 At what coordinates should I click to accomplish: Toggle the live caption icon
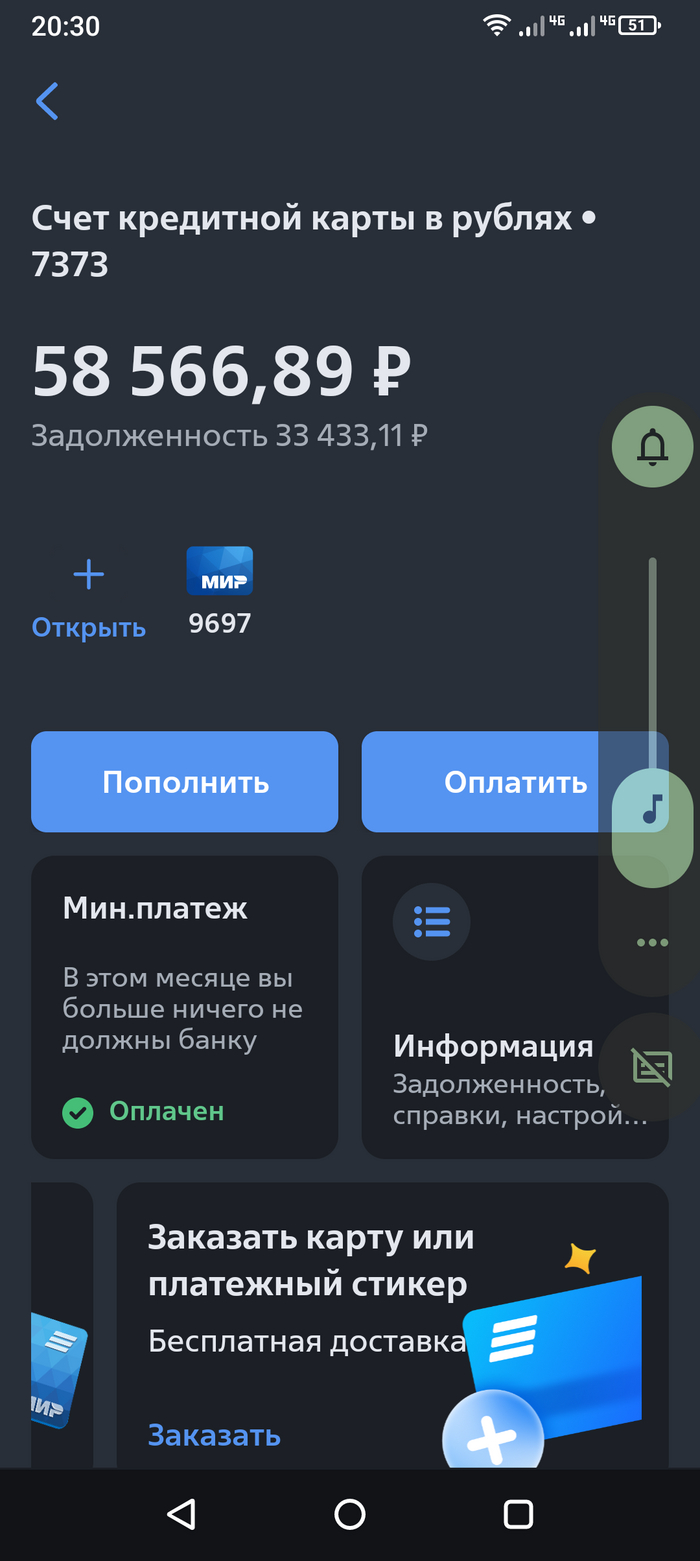(x=652, y=1066)
